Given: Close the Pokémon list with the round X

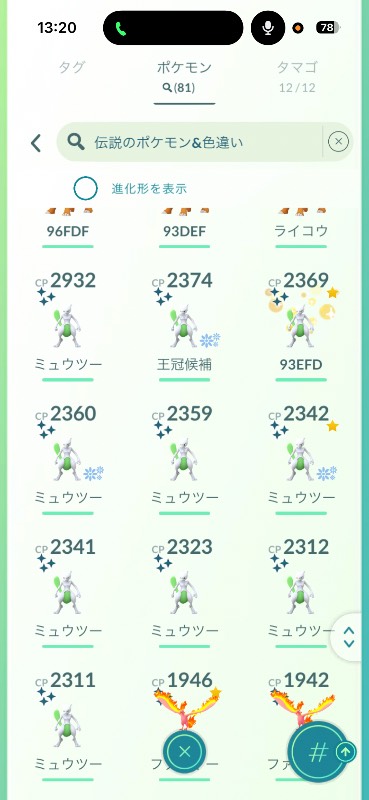Looking at the screenshot, I should 185,751.
